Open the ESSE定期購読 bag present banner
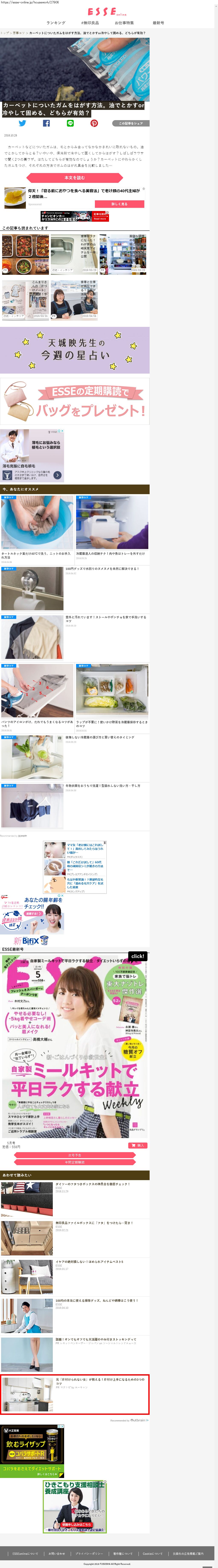Image resolution: width=218 pixels, height=1568 pixels. point(74,401)
